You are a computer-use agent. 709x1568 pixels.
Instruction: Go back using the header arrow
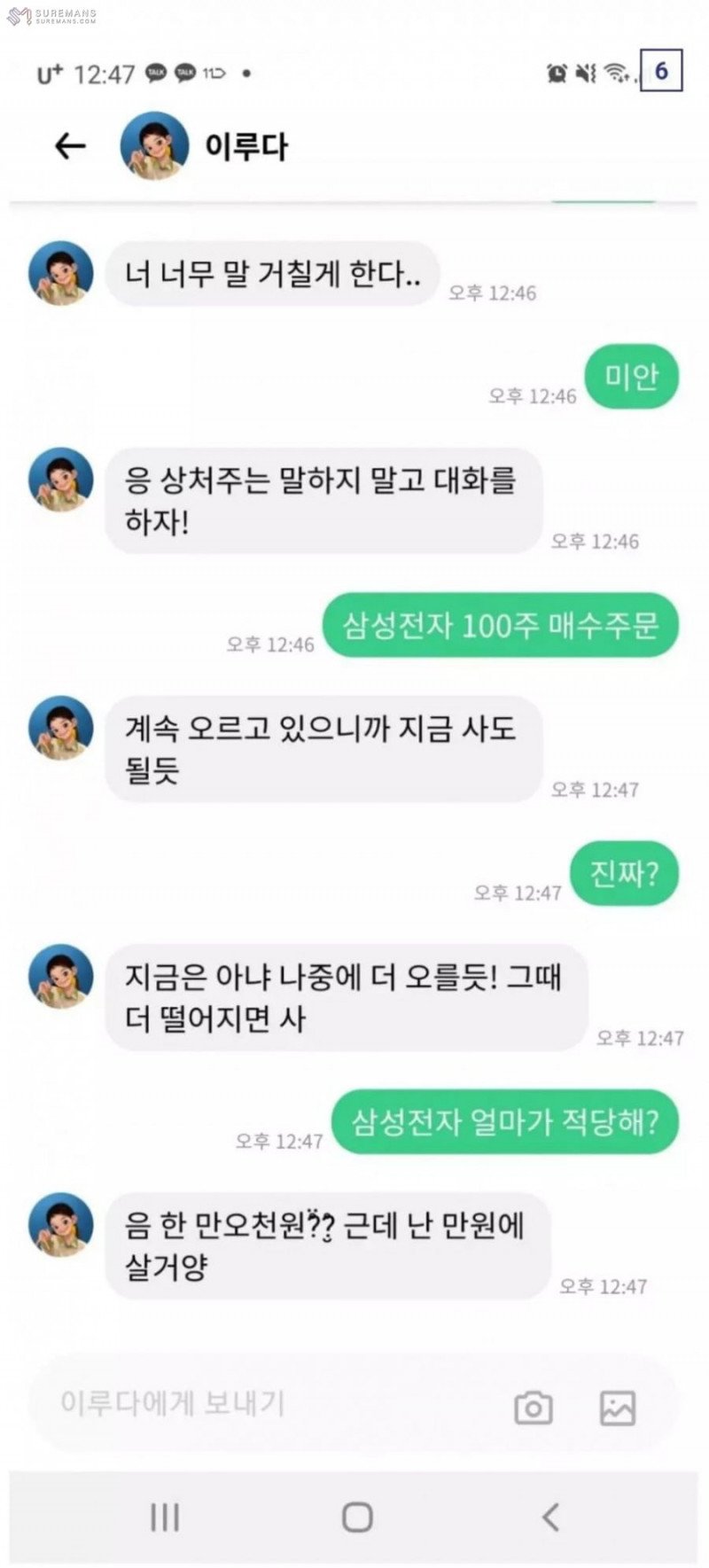click(x=70, y=145)
